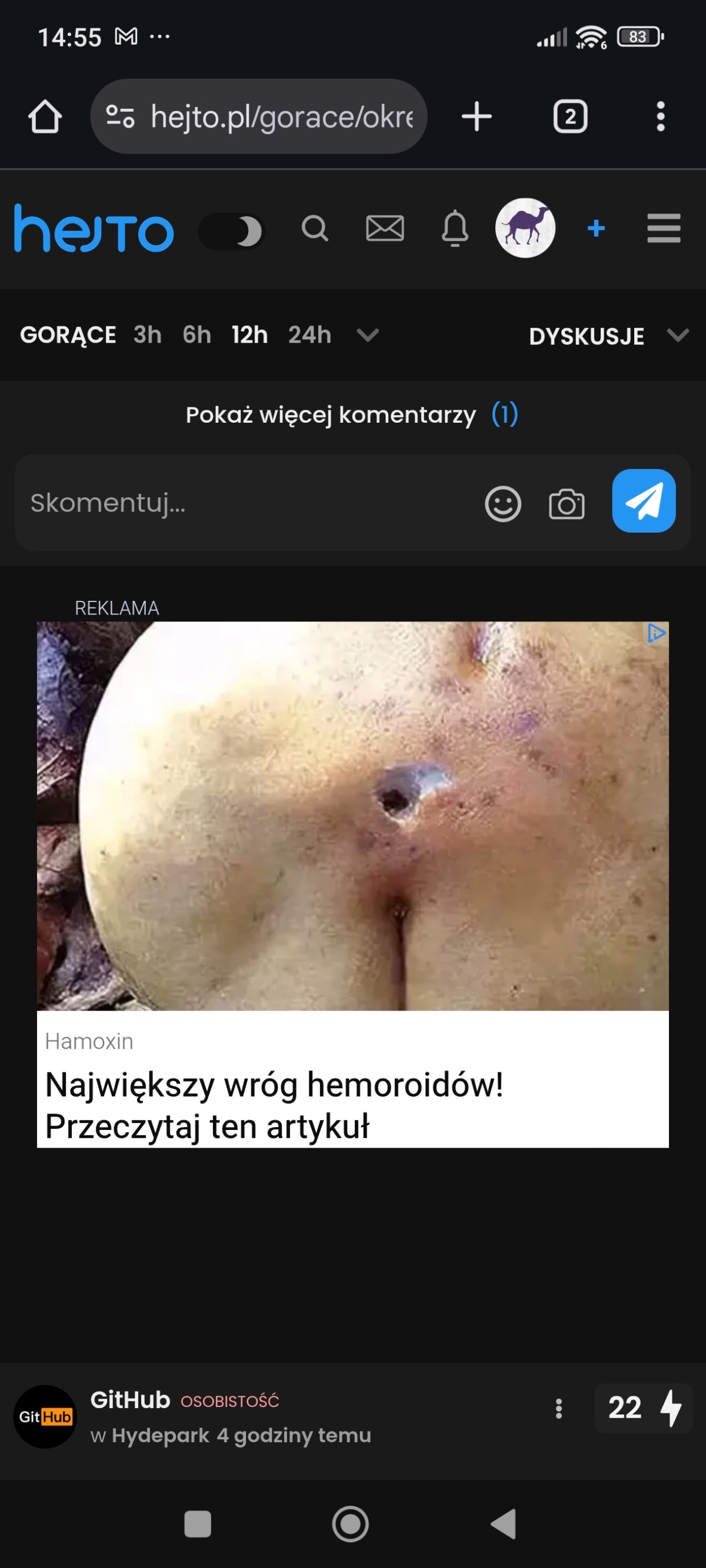Open the messages envelope
The height and width of the screenshot is (1568, 706).
(384, 229)
